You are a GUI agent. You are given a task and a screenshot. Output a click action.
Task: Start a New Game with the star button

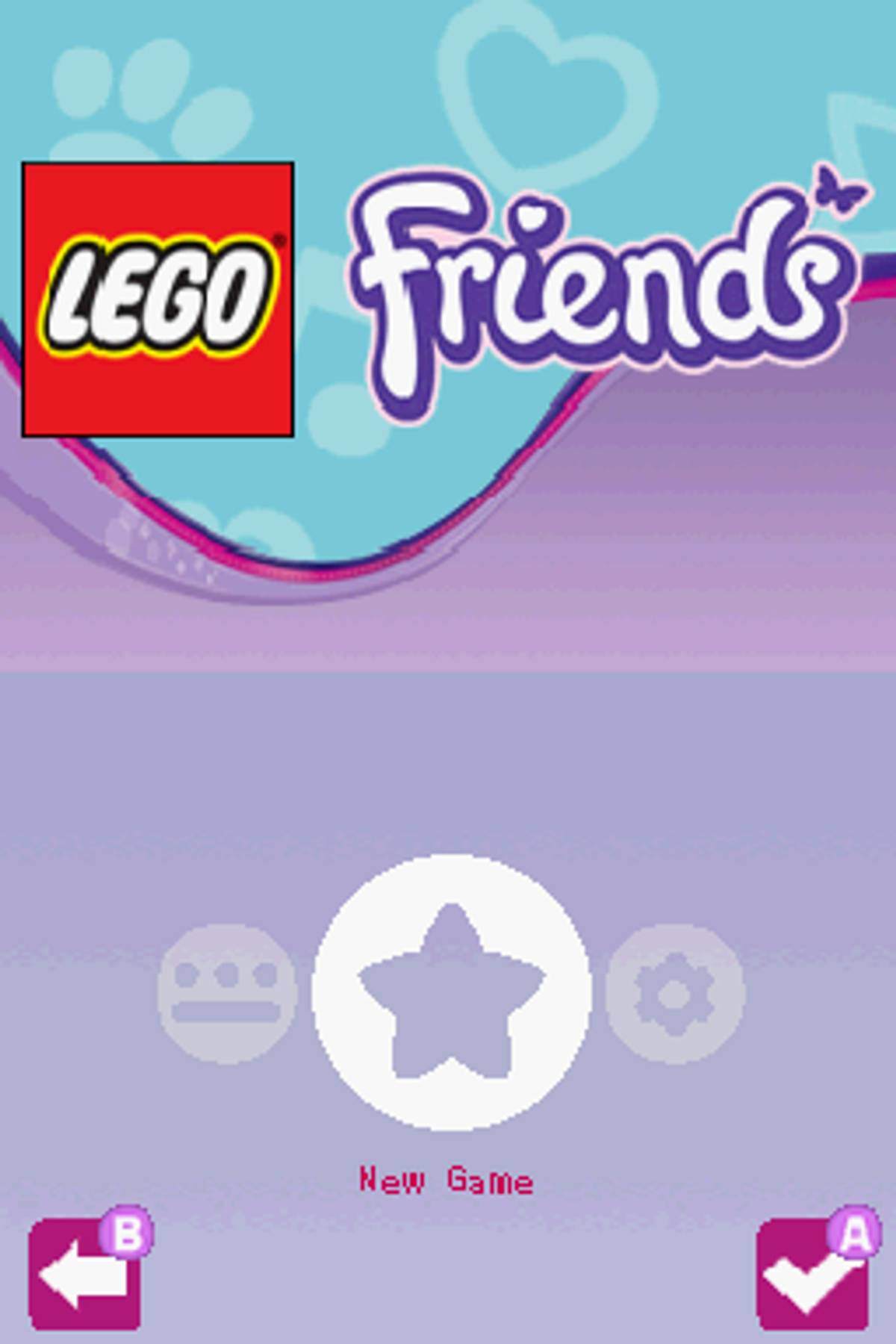(x=451, y=992)
